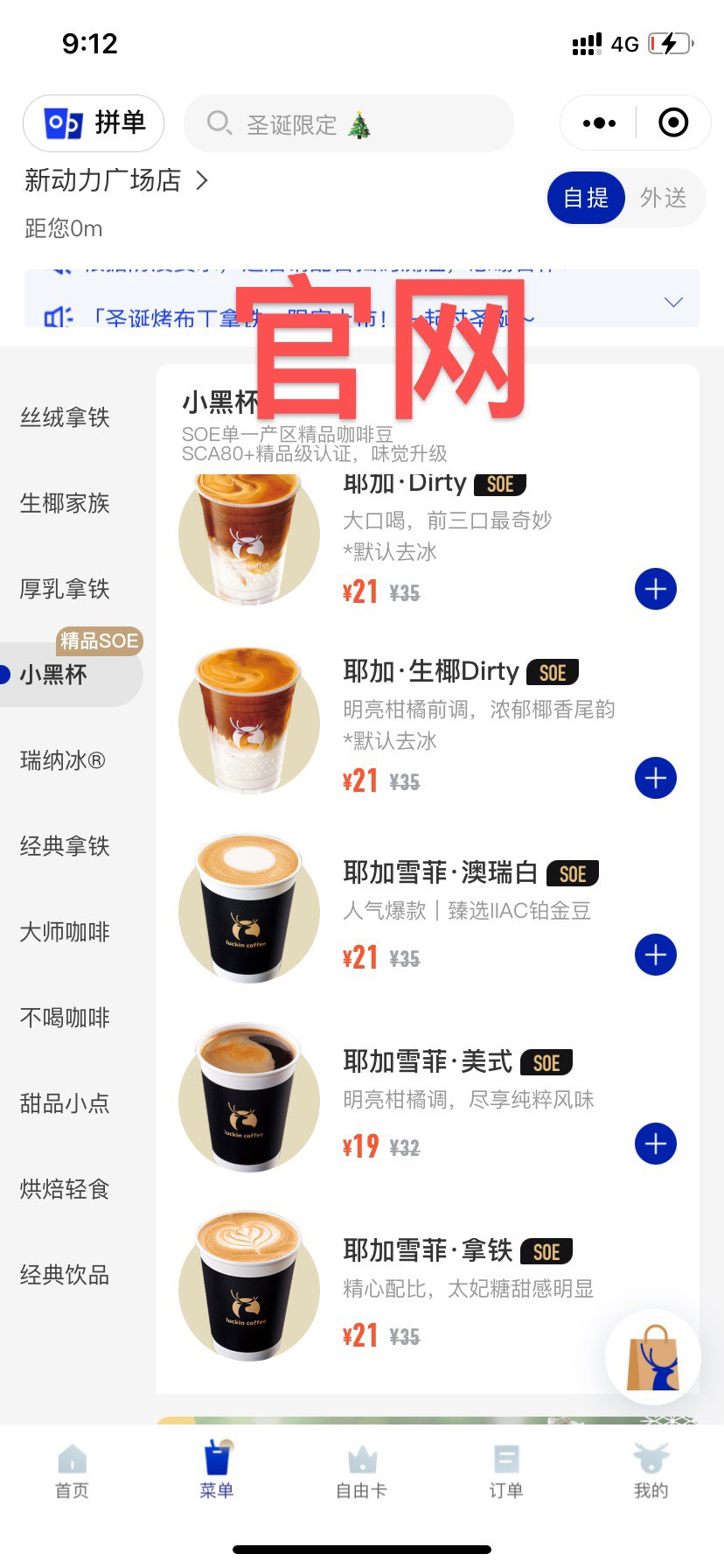
Task: Switch to the 首页 tab
Action: coord(72,1472)
